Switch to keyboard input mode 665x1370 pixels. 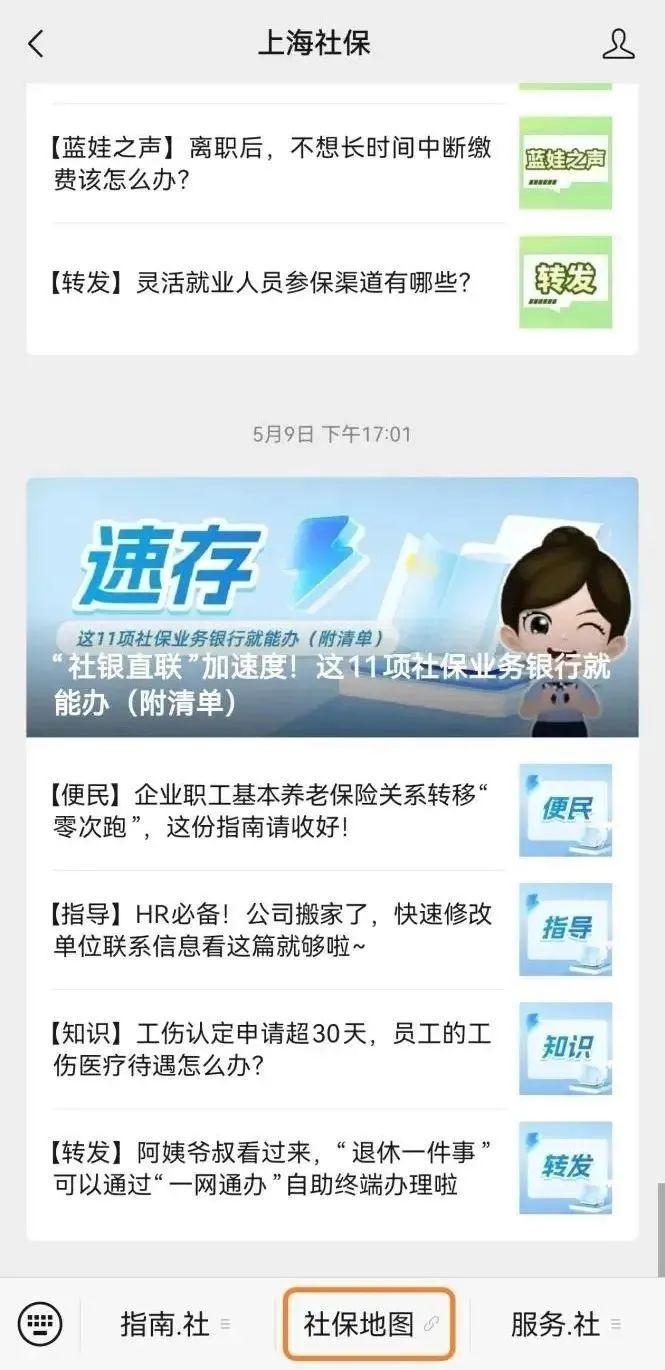tap(40, 1324)
